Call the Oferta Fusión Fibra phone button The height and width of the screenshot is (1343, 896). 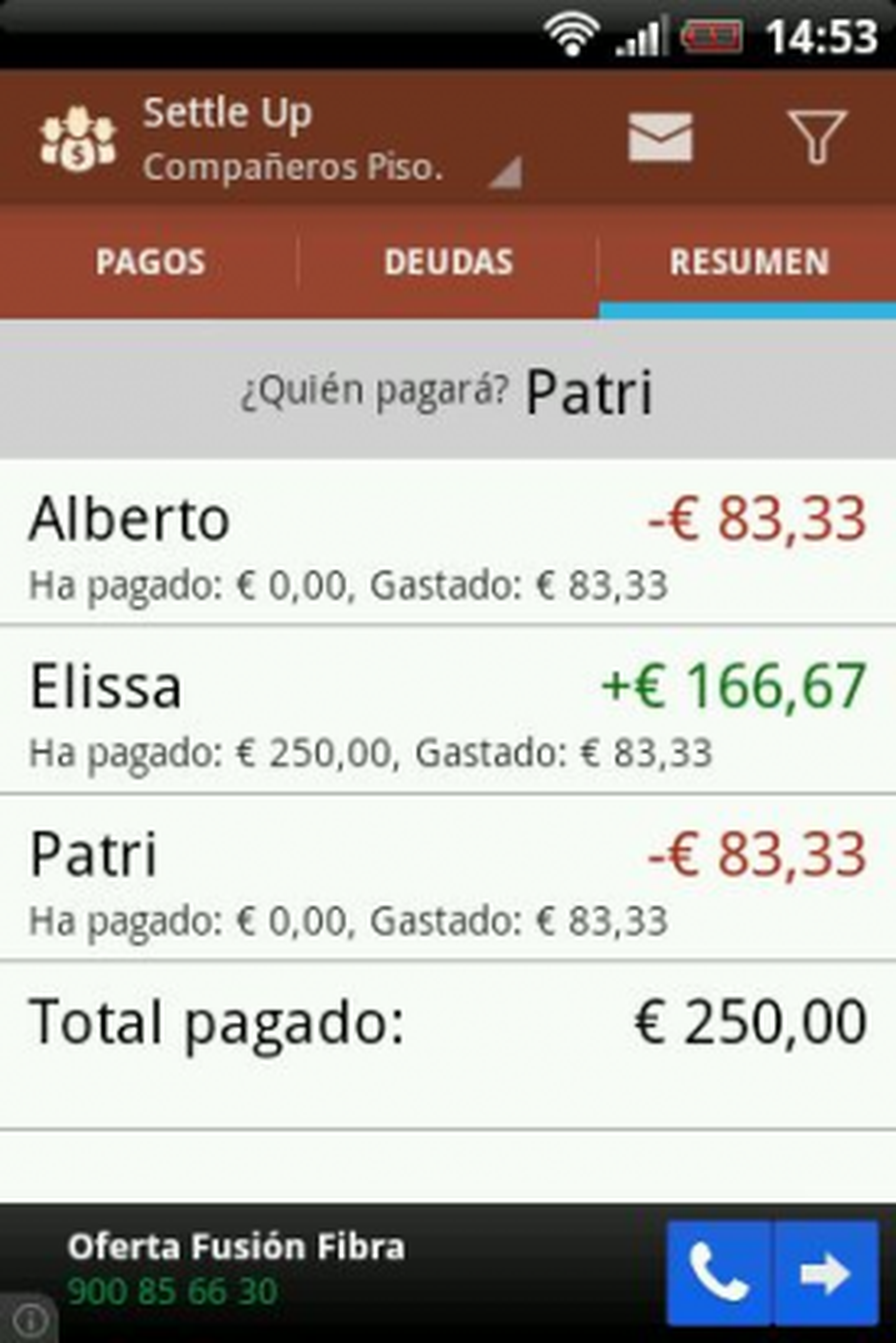click(719, 1273)
